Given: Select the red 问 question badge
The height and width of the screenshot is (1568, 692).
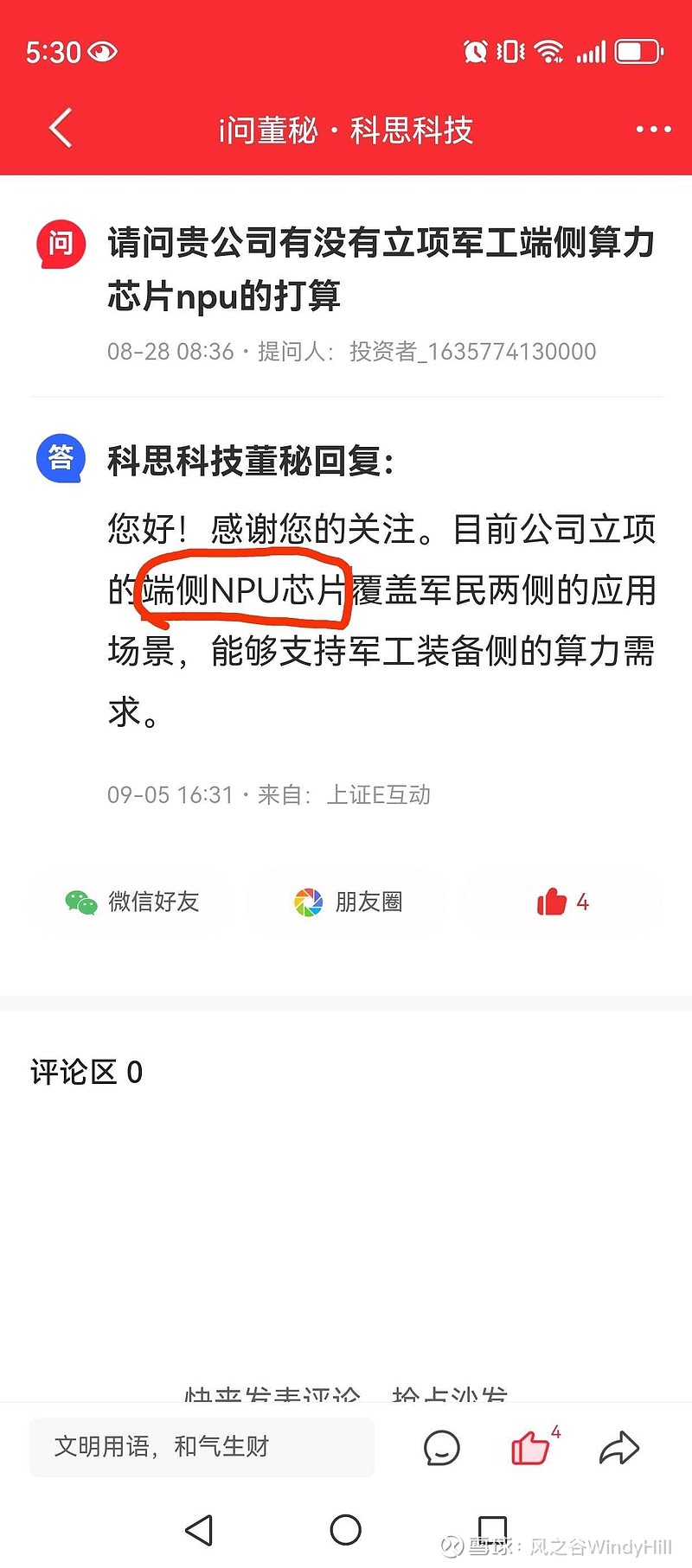Looking at the screenshot, I should [x=60, y=245].
